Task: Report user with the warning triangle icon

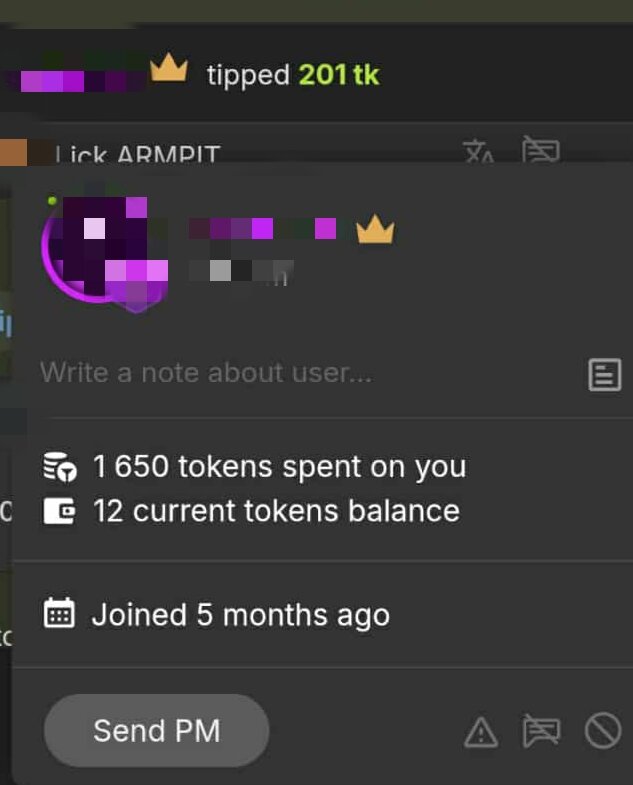Action: click(481, 733)
